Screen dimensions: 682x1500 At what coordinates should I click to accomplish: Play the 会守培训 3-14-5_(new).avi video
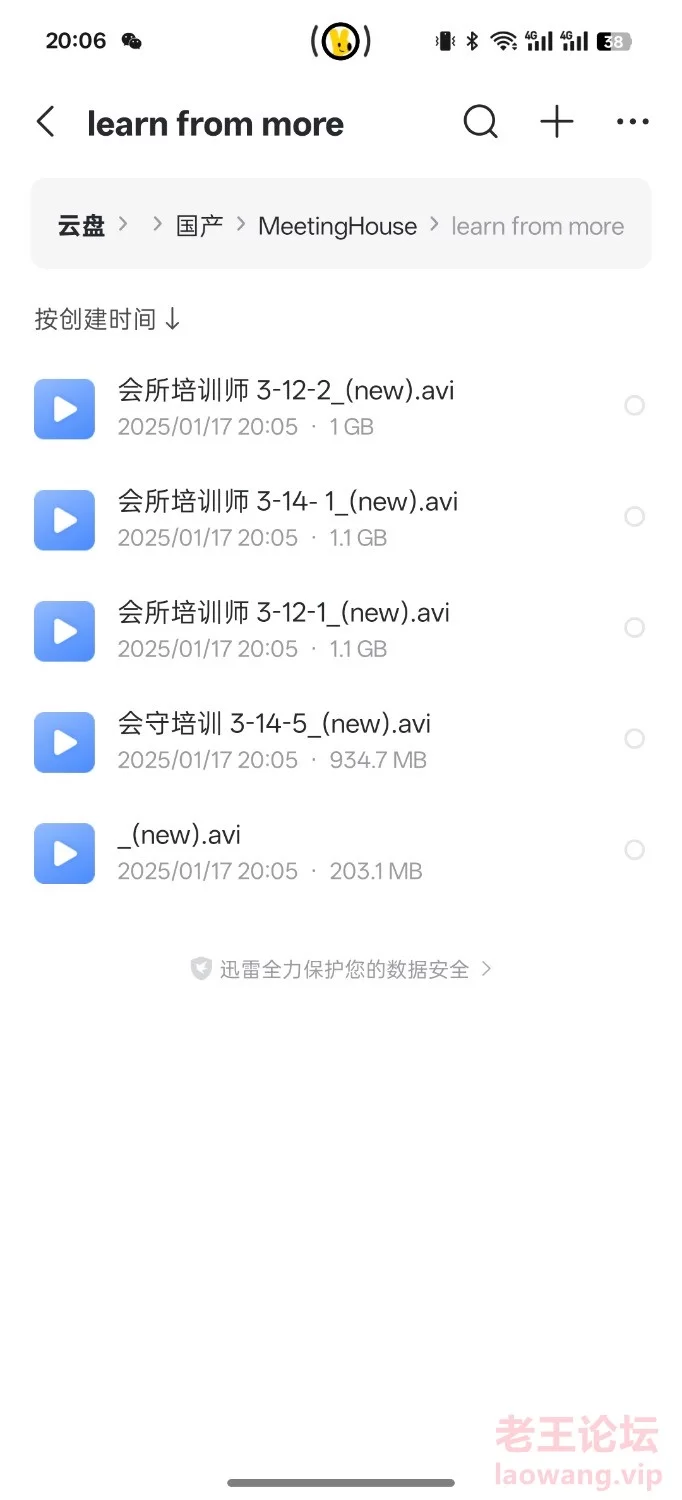341,739
